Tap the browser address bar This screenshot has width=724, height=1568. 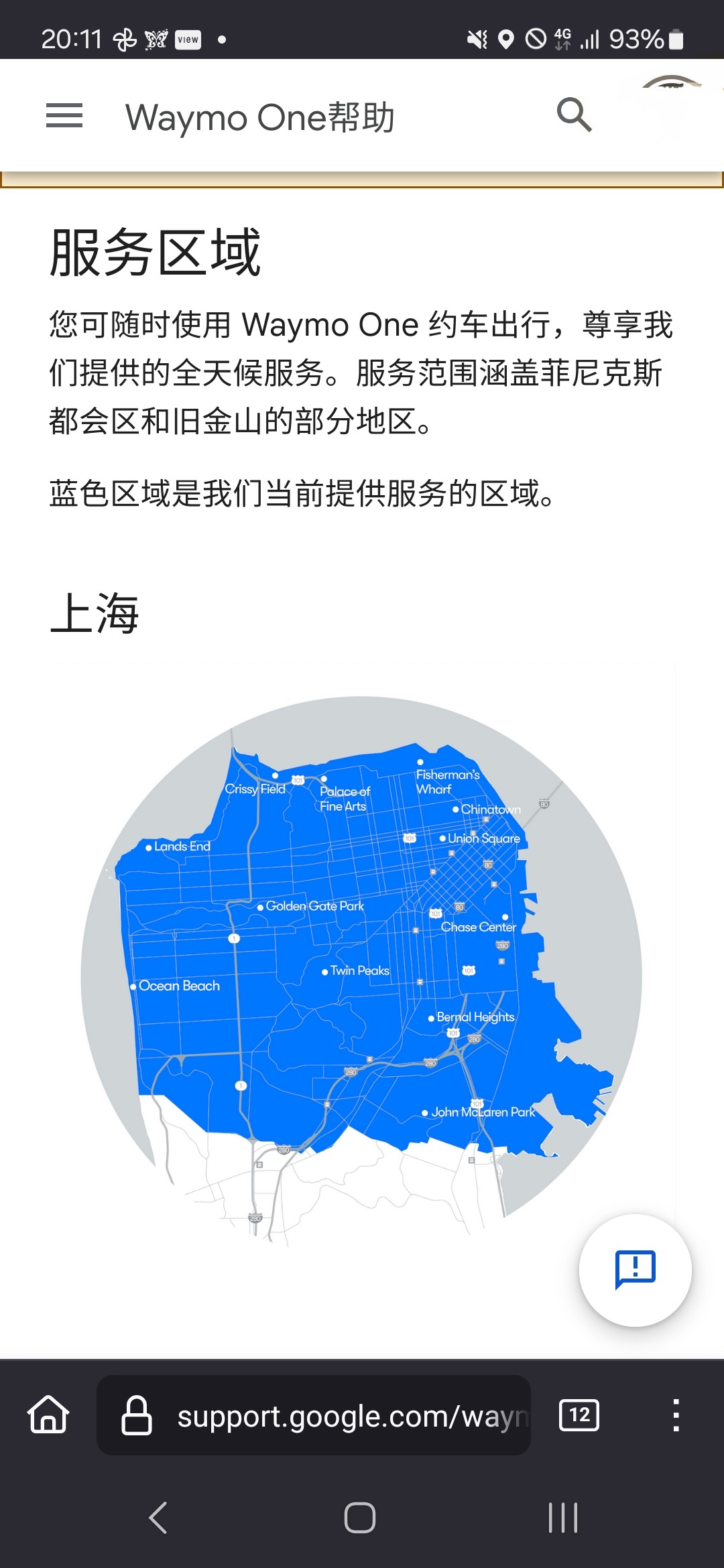314,1415
